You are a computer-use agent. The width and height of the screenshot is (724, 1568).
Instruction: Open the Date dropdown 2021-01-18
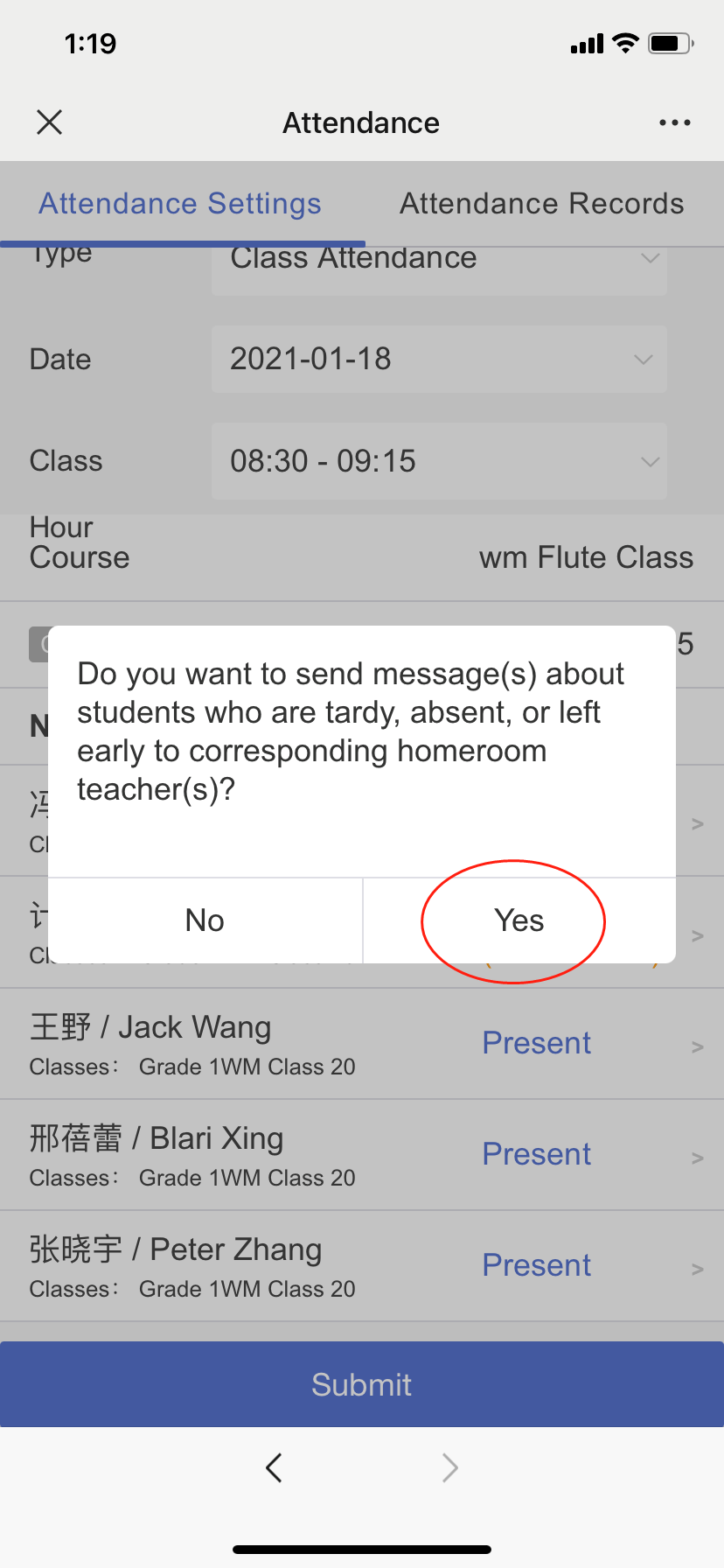tap(439, 359)
